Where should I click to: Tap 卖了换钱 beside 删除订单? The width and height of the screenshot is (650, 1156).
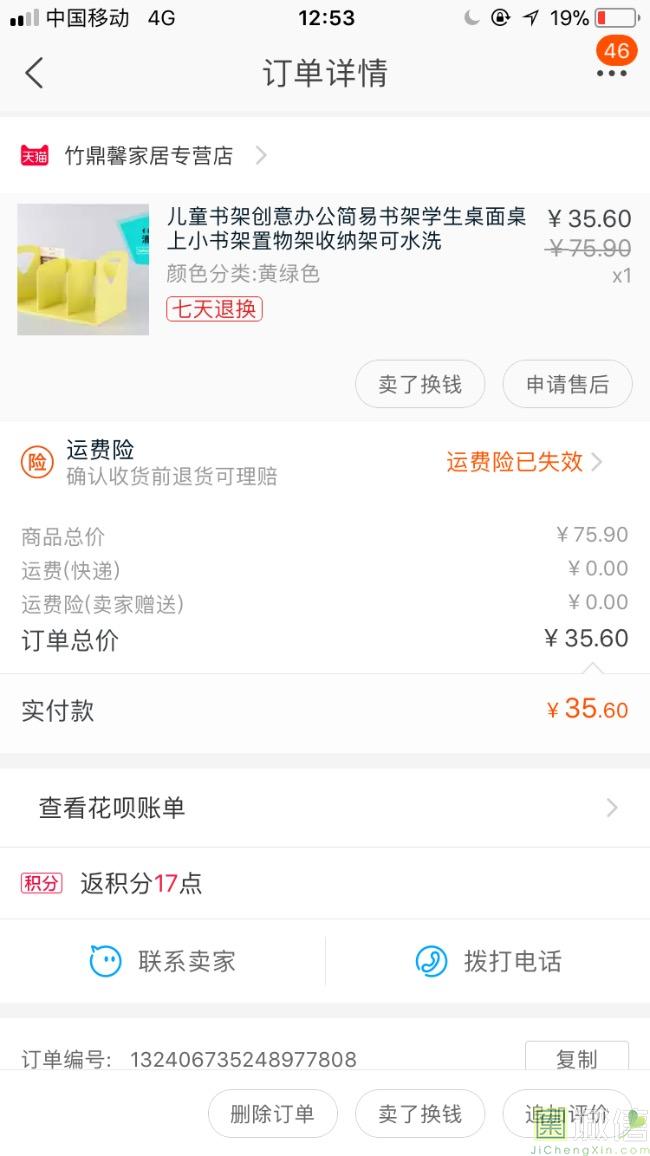pos(420,1114)
